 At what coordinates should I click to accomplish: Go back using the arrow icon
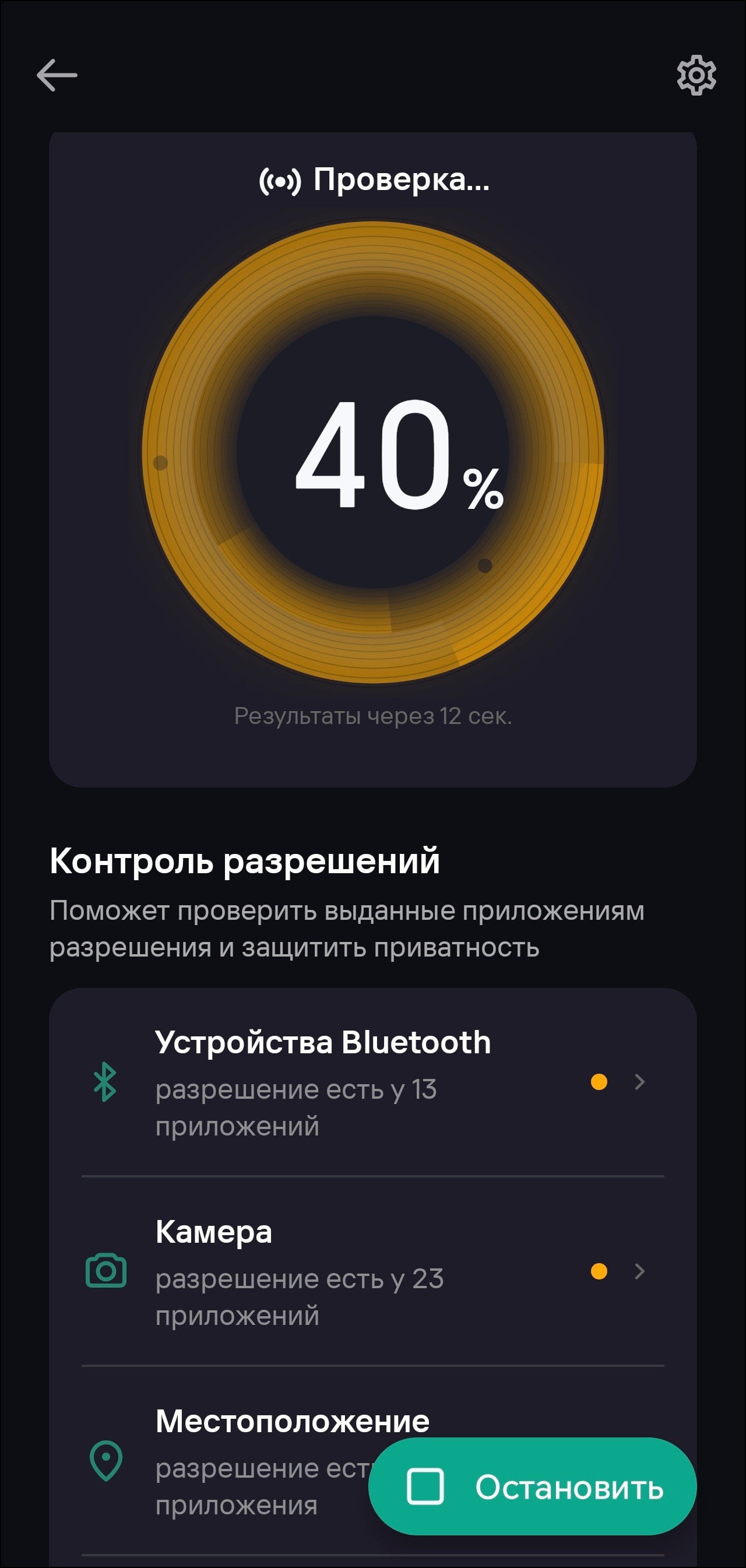pyautogui.click(x=57, y=75)
